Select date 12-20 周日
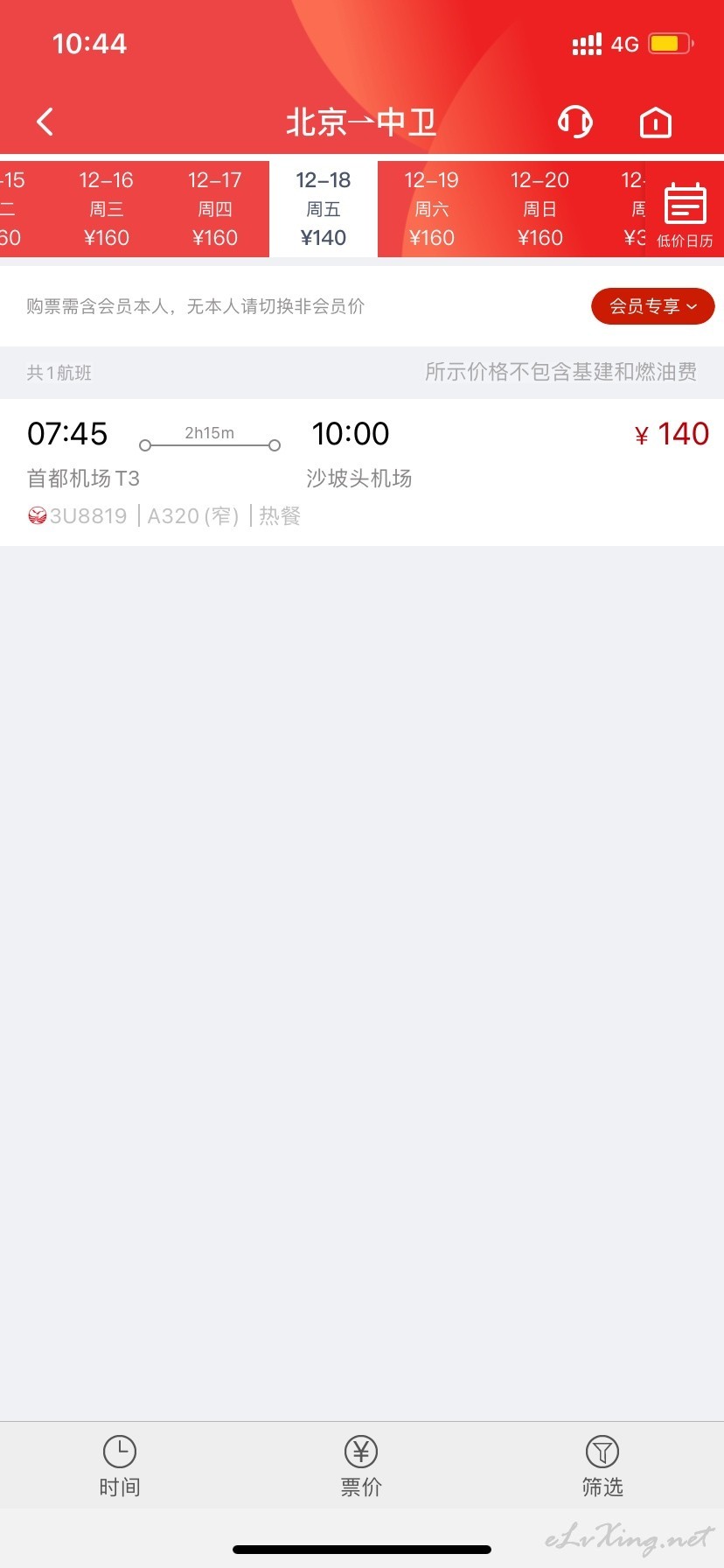Screen dimensions: 724x1568 540,209
